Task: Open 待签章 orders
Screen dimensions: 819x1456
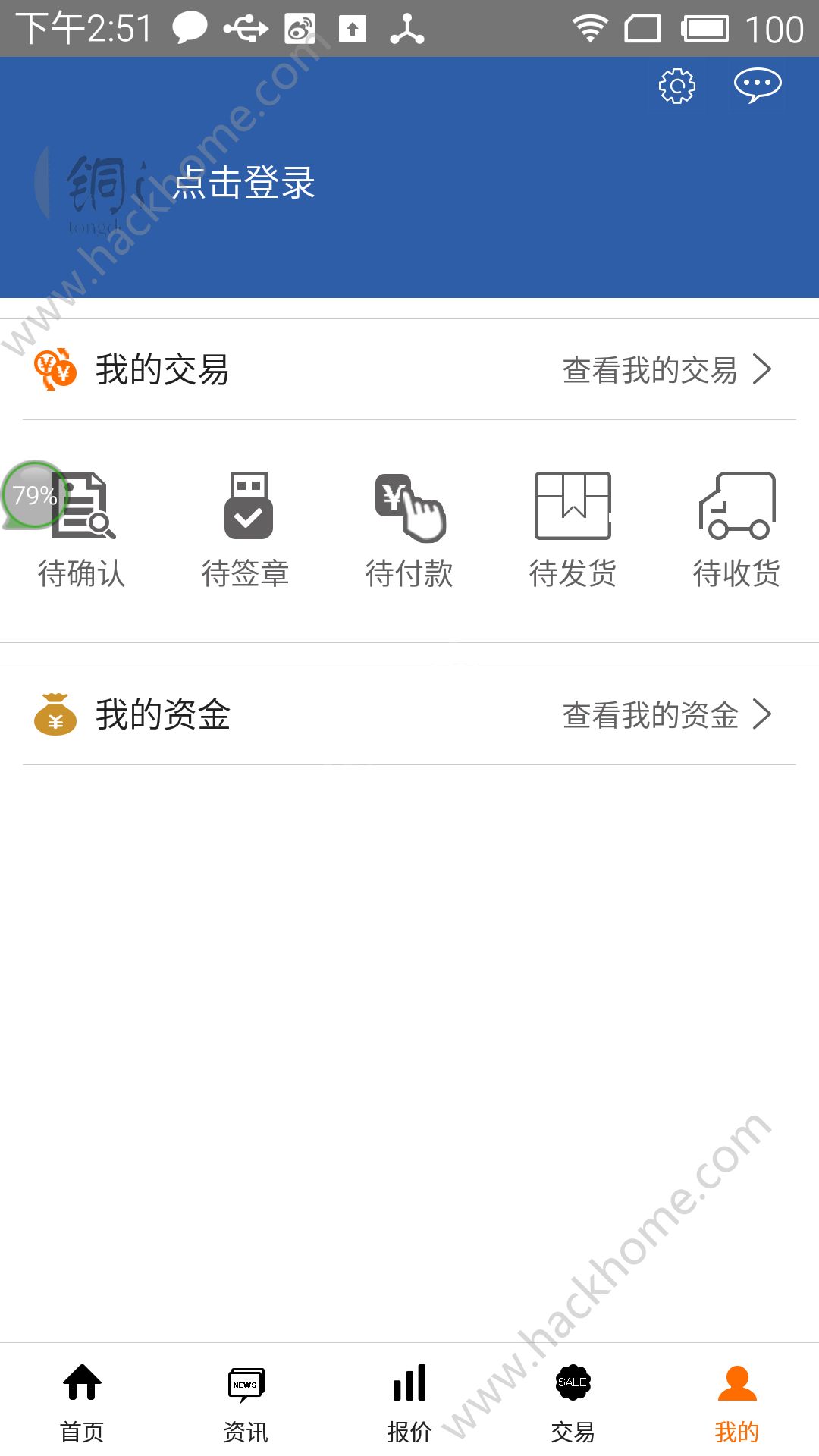Action: pyautogui.click(x=246, y=529)
